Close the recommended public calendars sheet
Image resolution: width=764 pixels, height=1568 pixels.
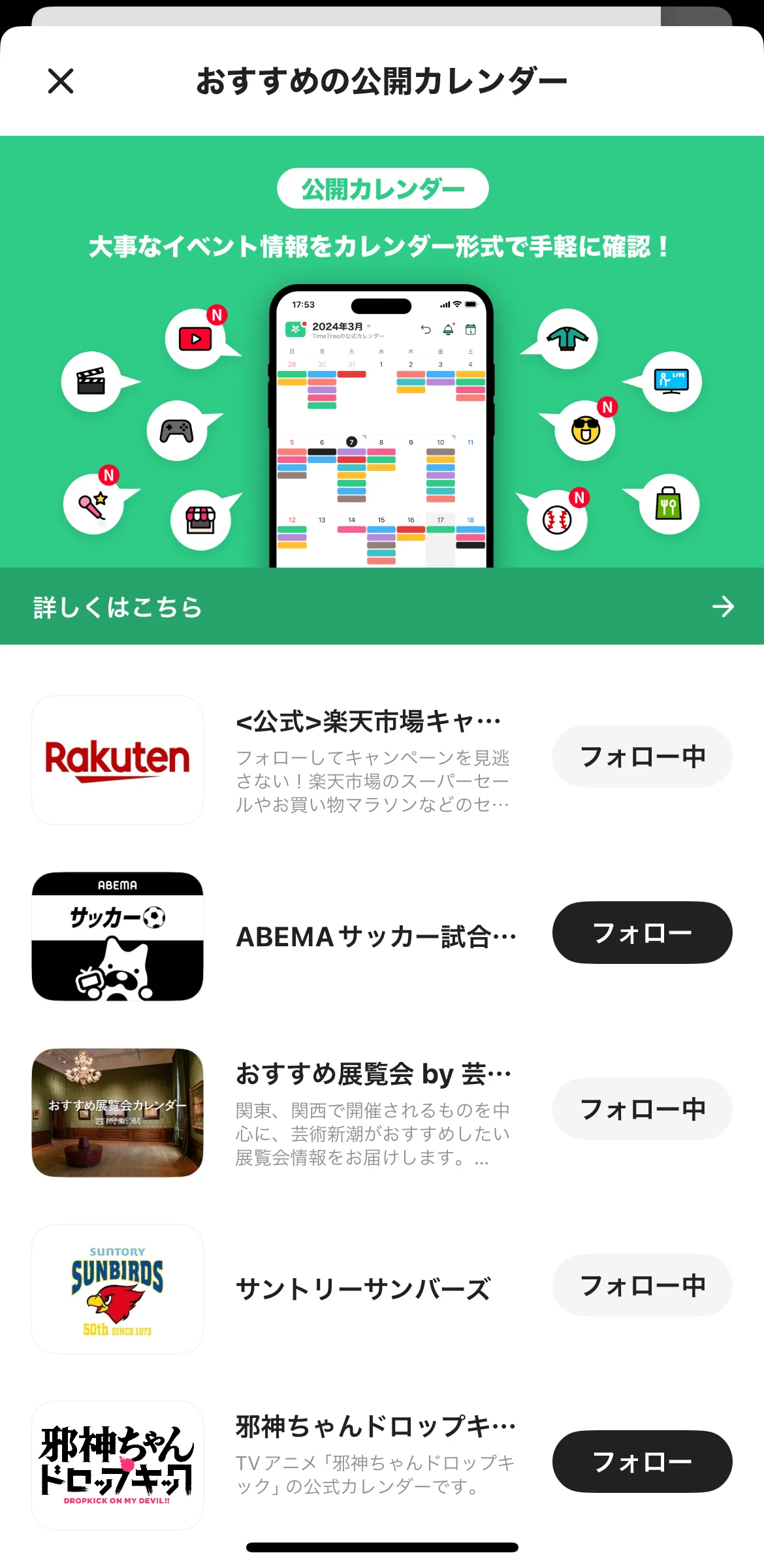(x=61, y=82)
